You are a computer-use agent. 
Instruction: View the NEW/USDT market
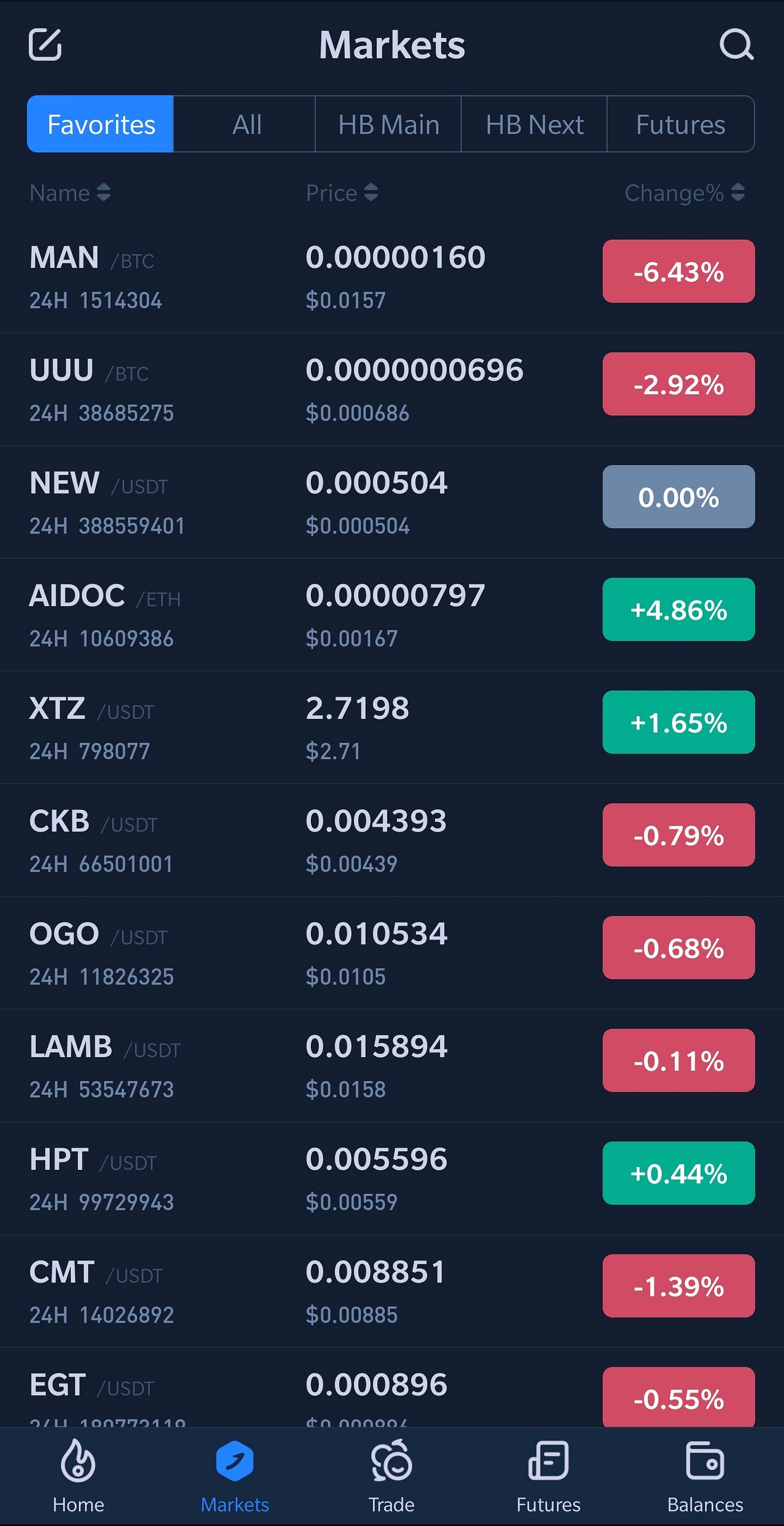click(296, 502)
